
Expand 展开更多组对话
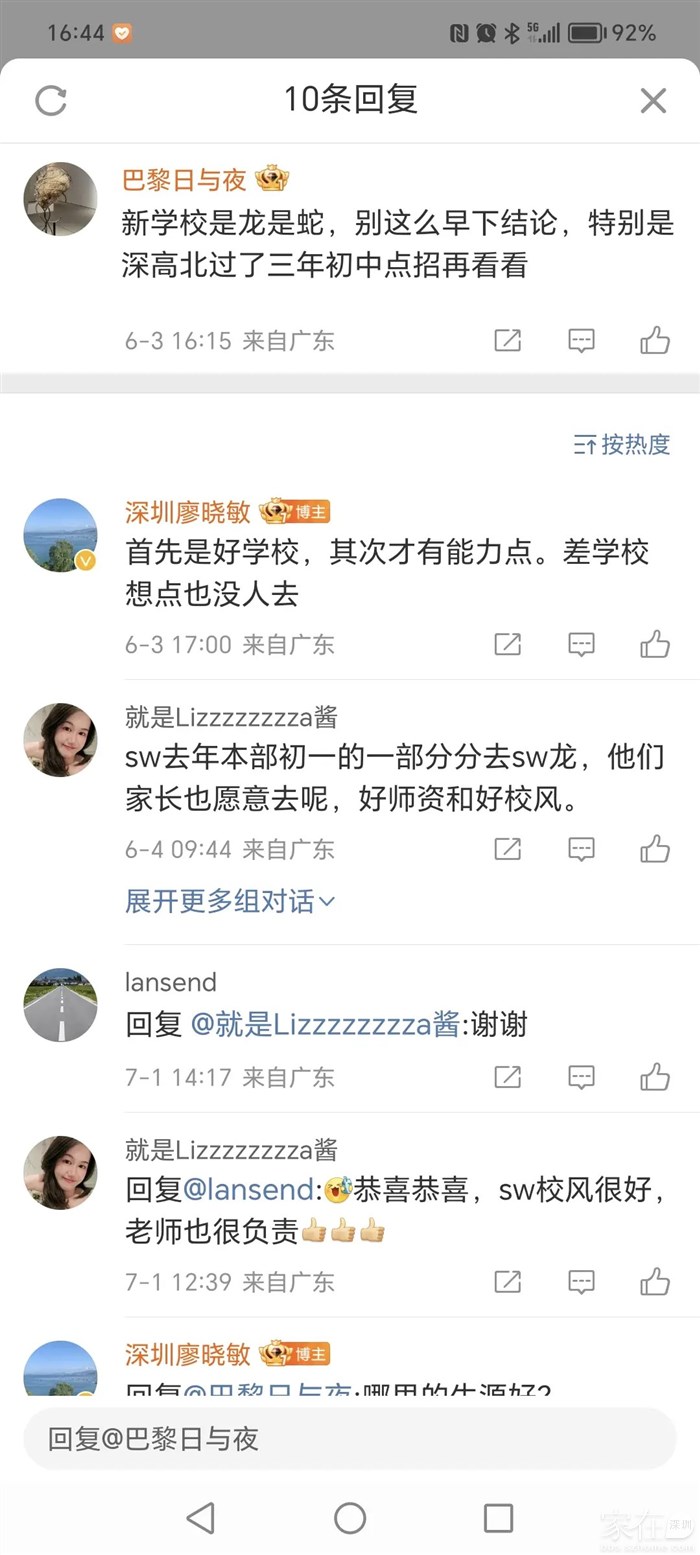230,901
